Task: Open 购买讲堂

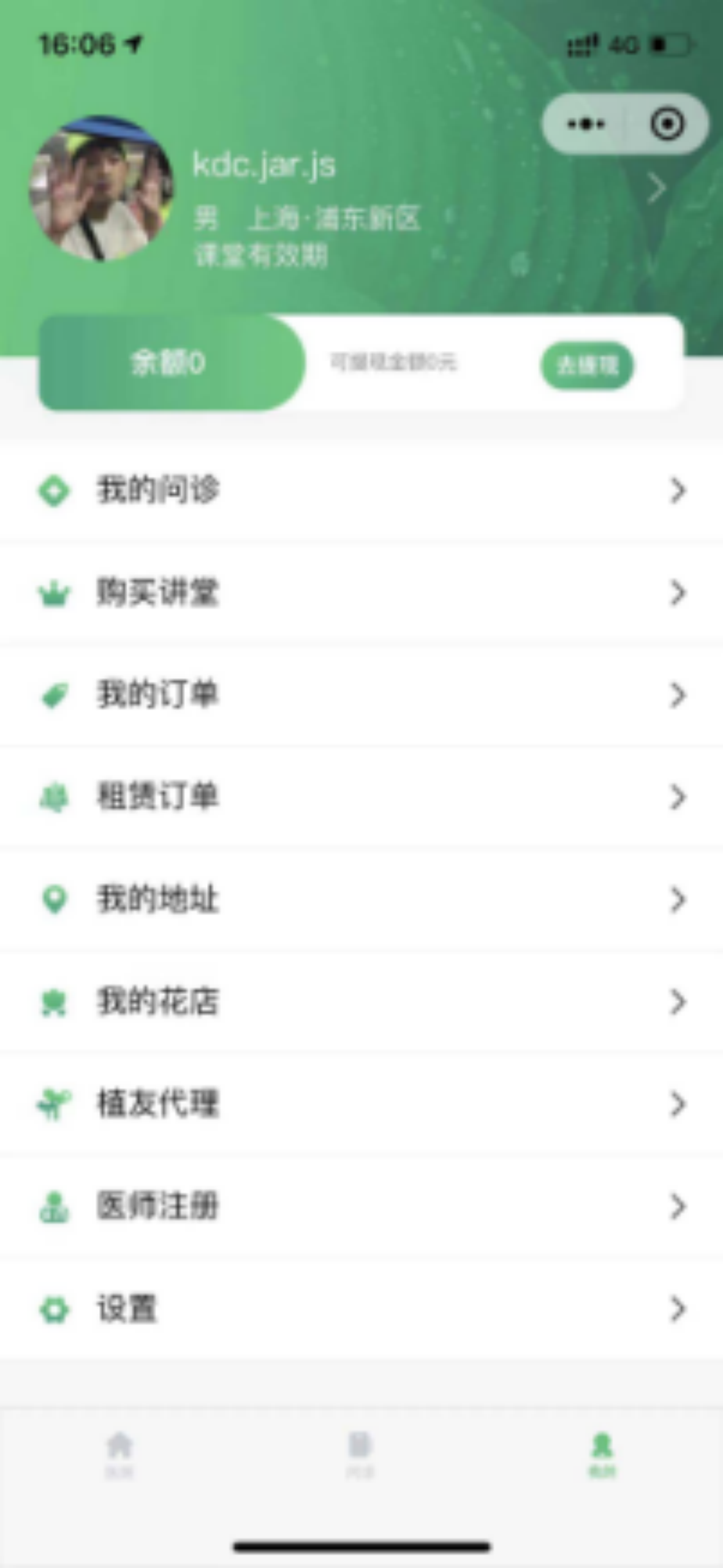Action: pyautogui.click(x=362, y=592)
